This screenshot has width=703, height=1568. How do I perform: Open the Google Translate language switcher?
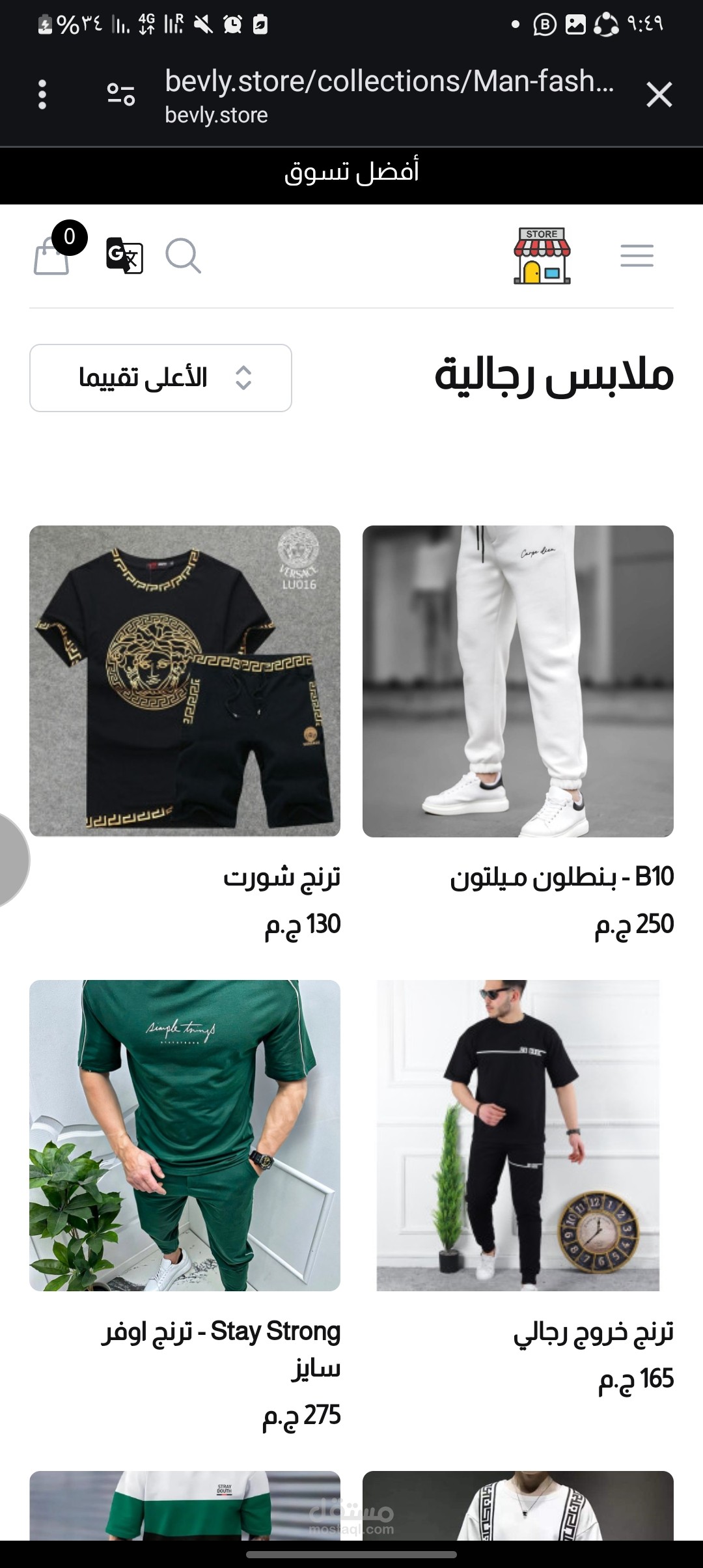point(124,255)
